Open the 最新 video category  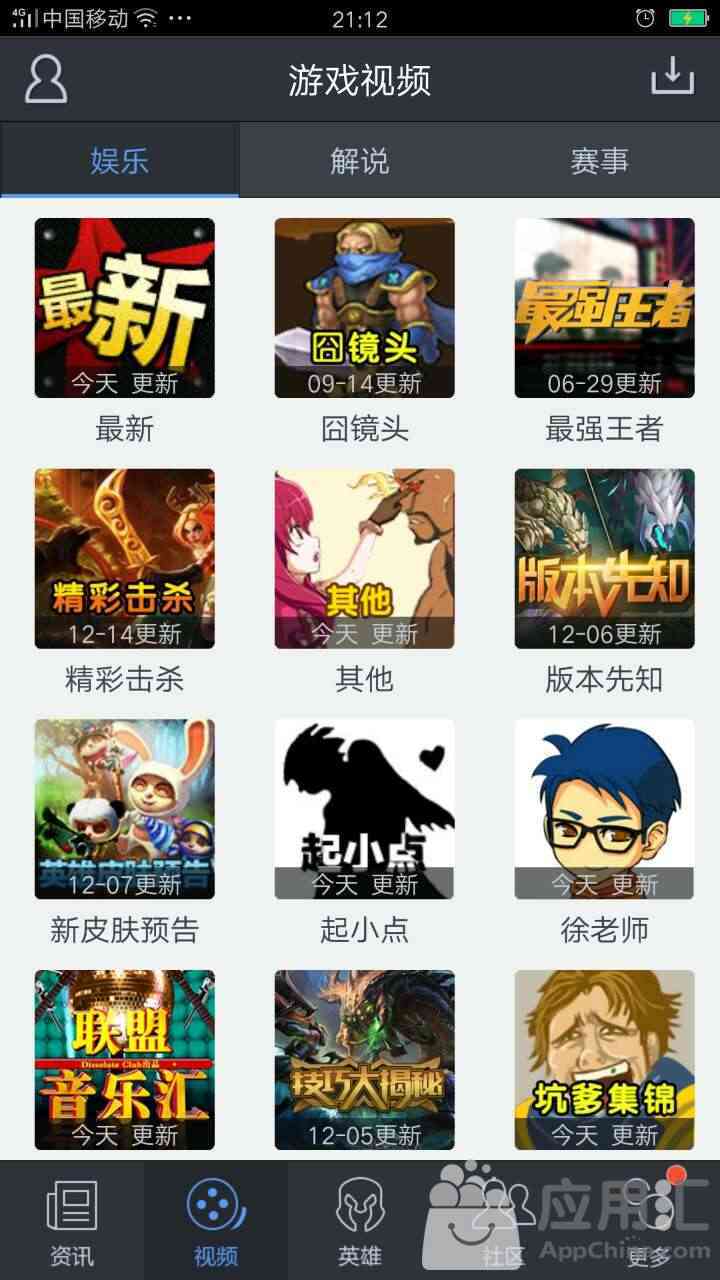click(124, 308)
